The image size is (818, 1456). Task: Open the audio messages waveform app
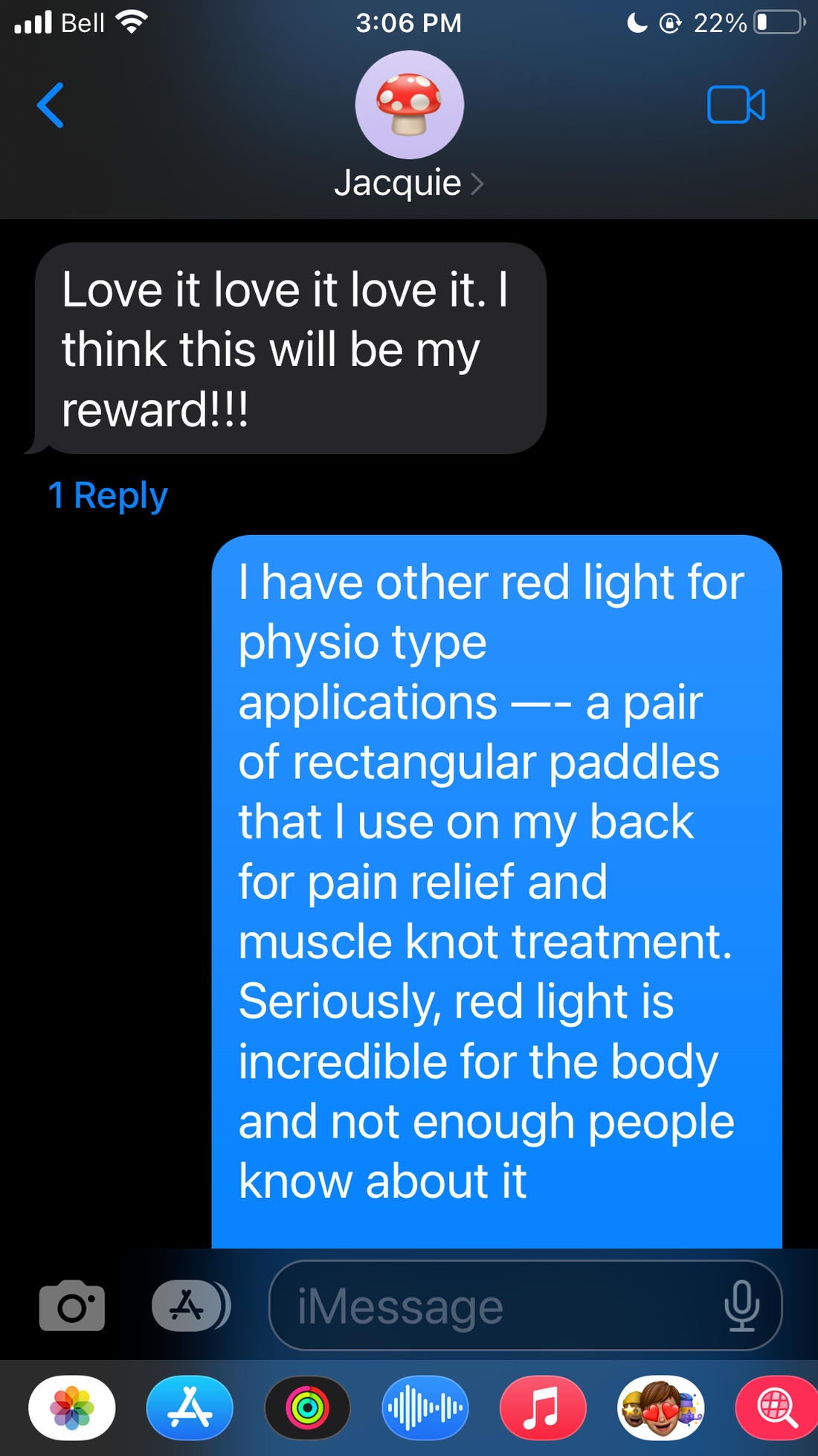coord(425,1408)
